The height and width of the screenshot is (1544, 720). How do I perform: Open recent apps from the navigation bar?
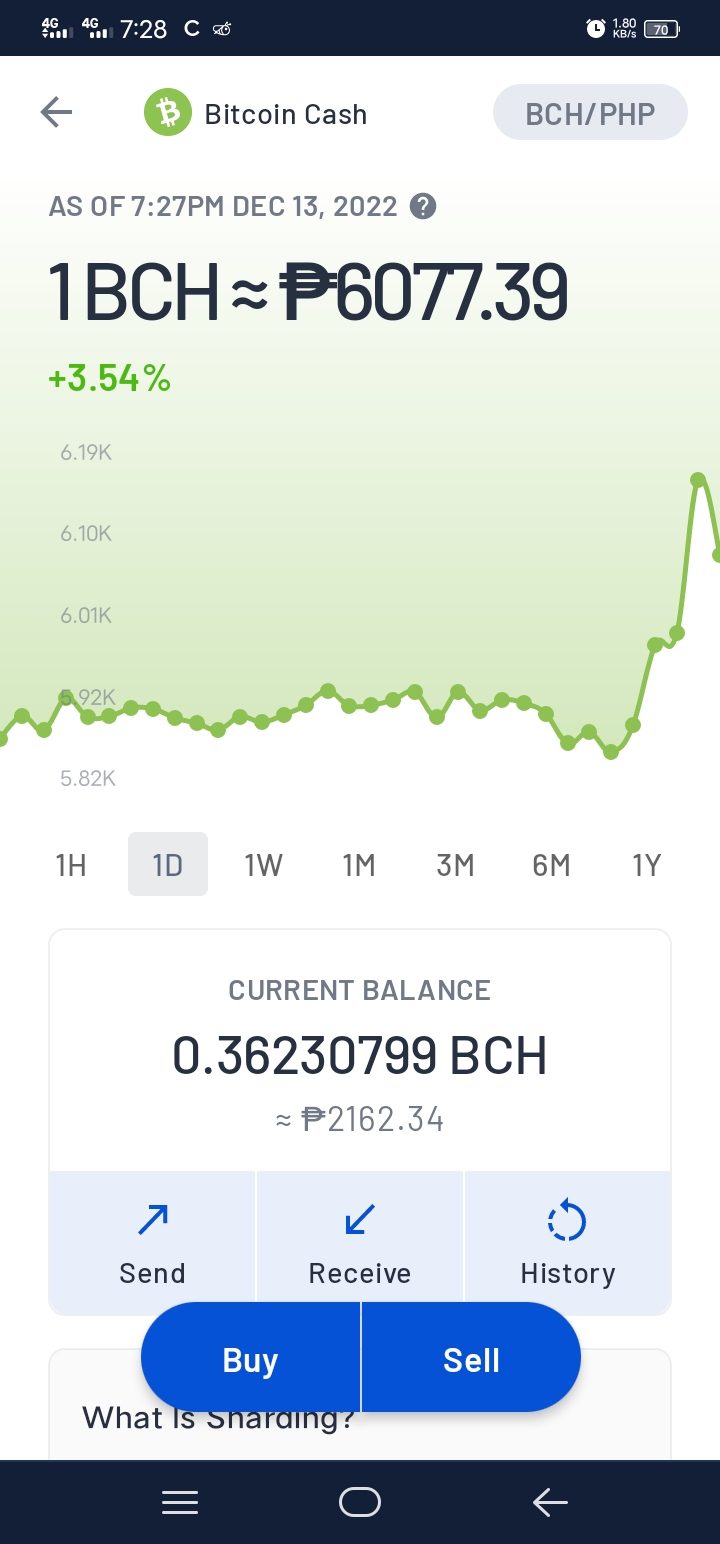pyautogui.click(x=180, y=1502)
